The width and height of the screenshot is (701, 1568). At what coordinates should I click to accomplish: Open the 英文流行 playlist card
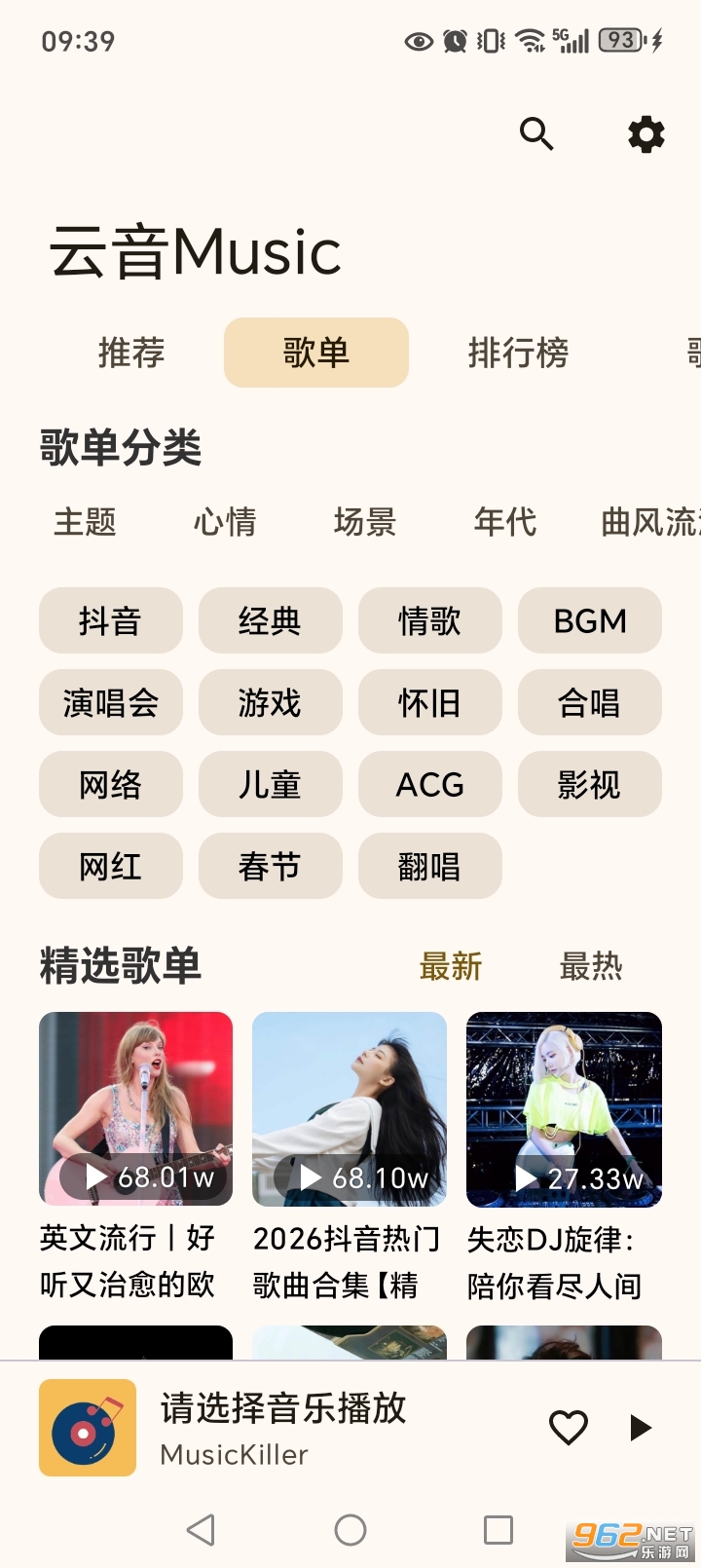pyautogui.click(x=135, y=1109)
